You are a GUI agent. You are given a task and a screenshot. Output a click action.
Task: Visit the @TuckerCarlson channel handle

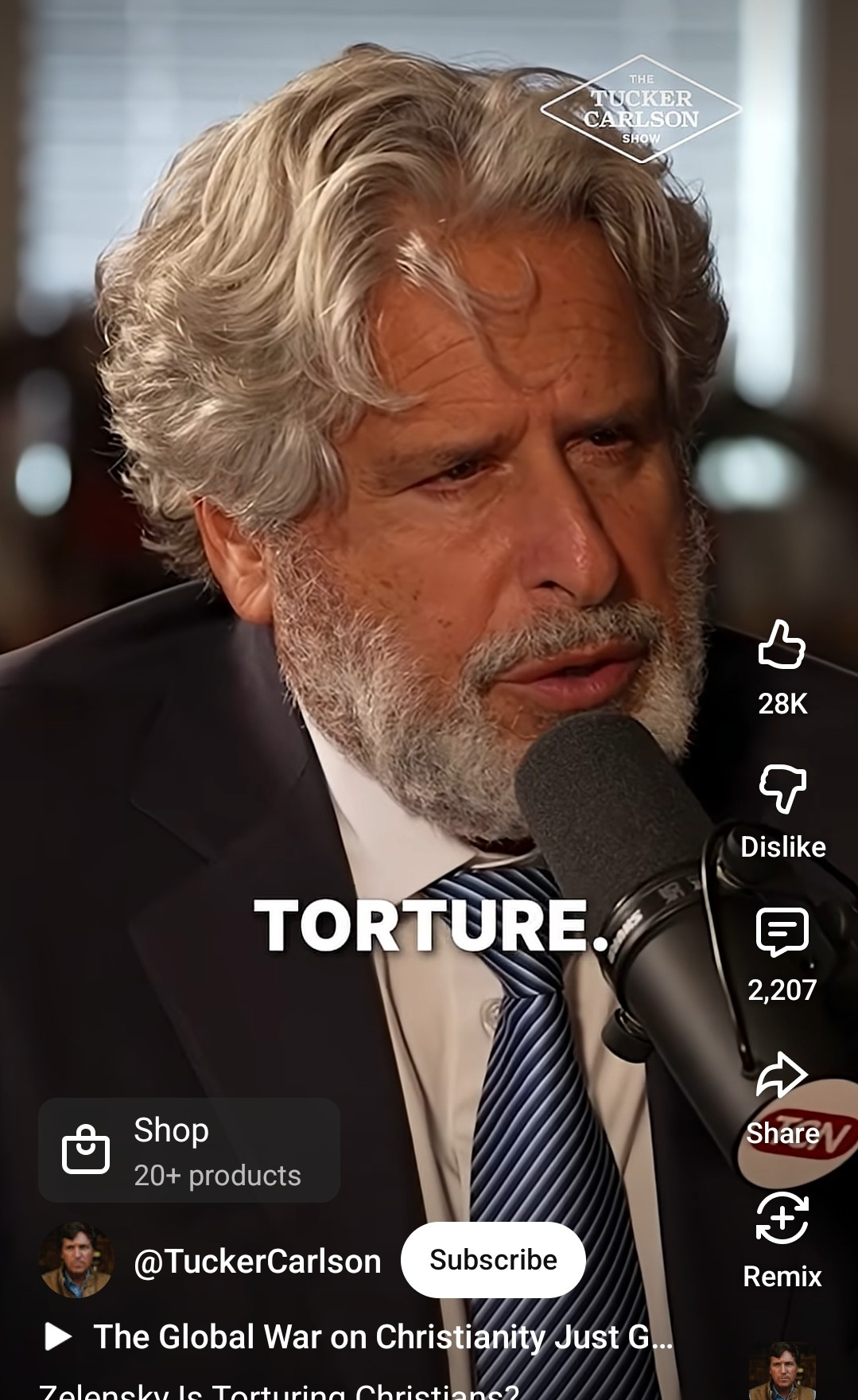257,1262
